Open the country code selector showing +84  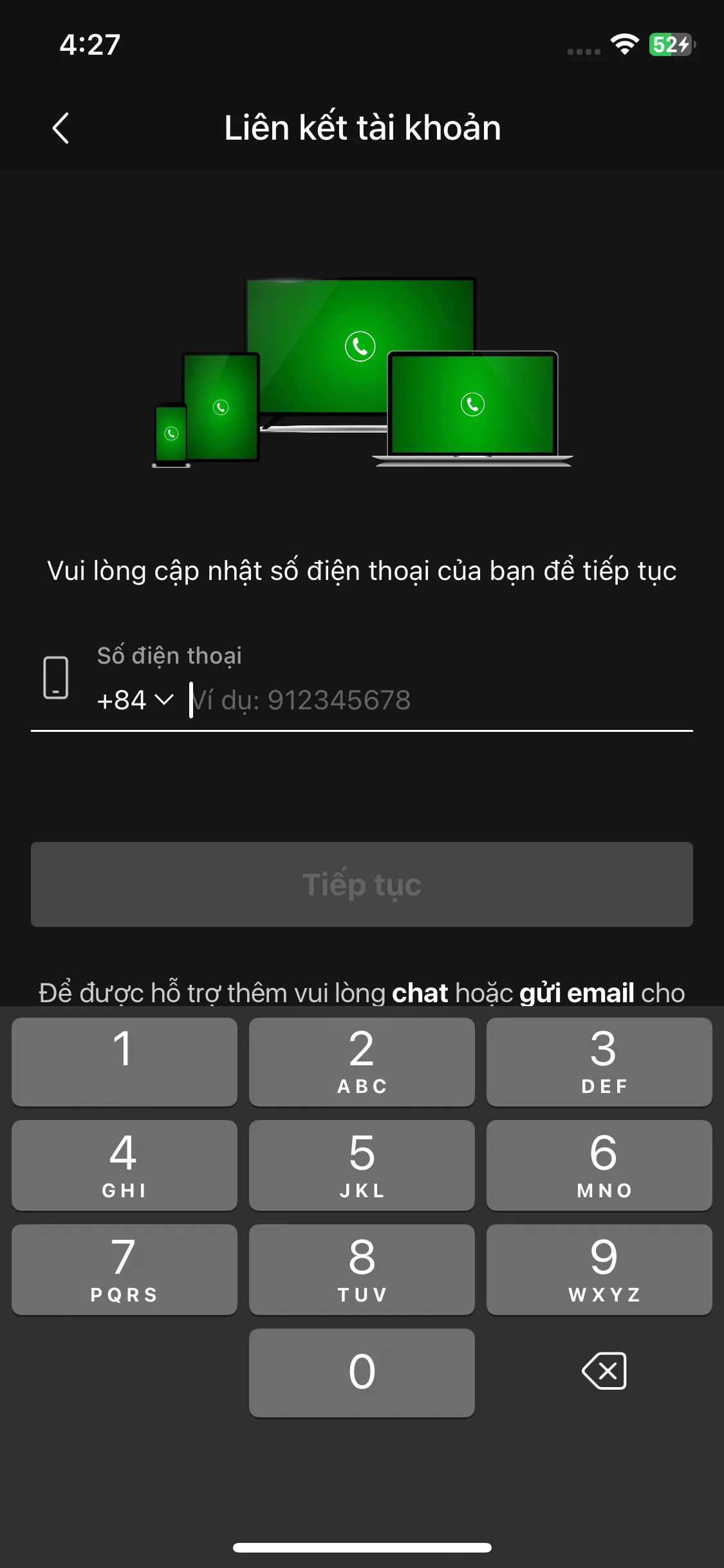122,700
